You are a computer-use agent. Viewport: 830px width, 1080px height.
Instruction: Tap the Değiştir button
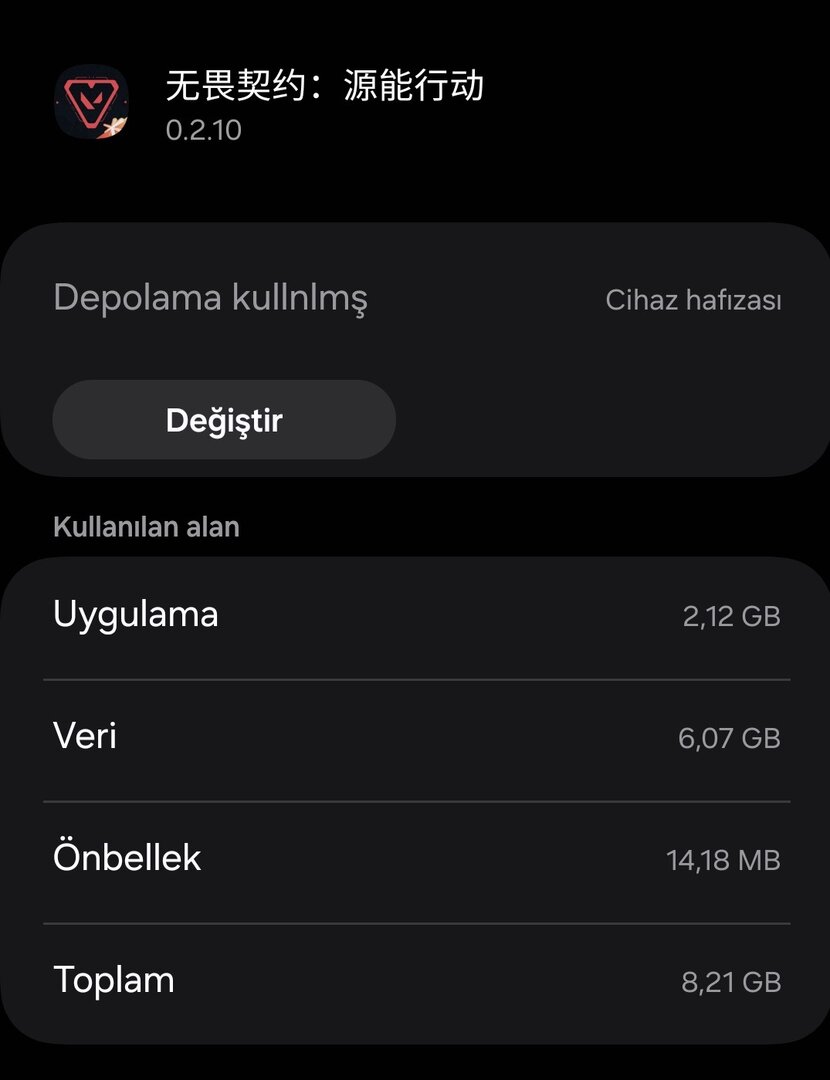[224, 420]
